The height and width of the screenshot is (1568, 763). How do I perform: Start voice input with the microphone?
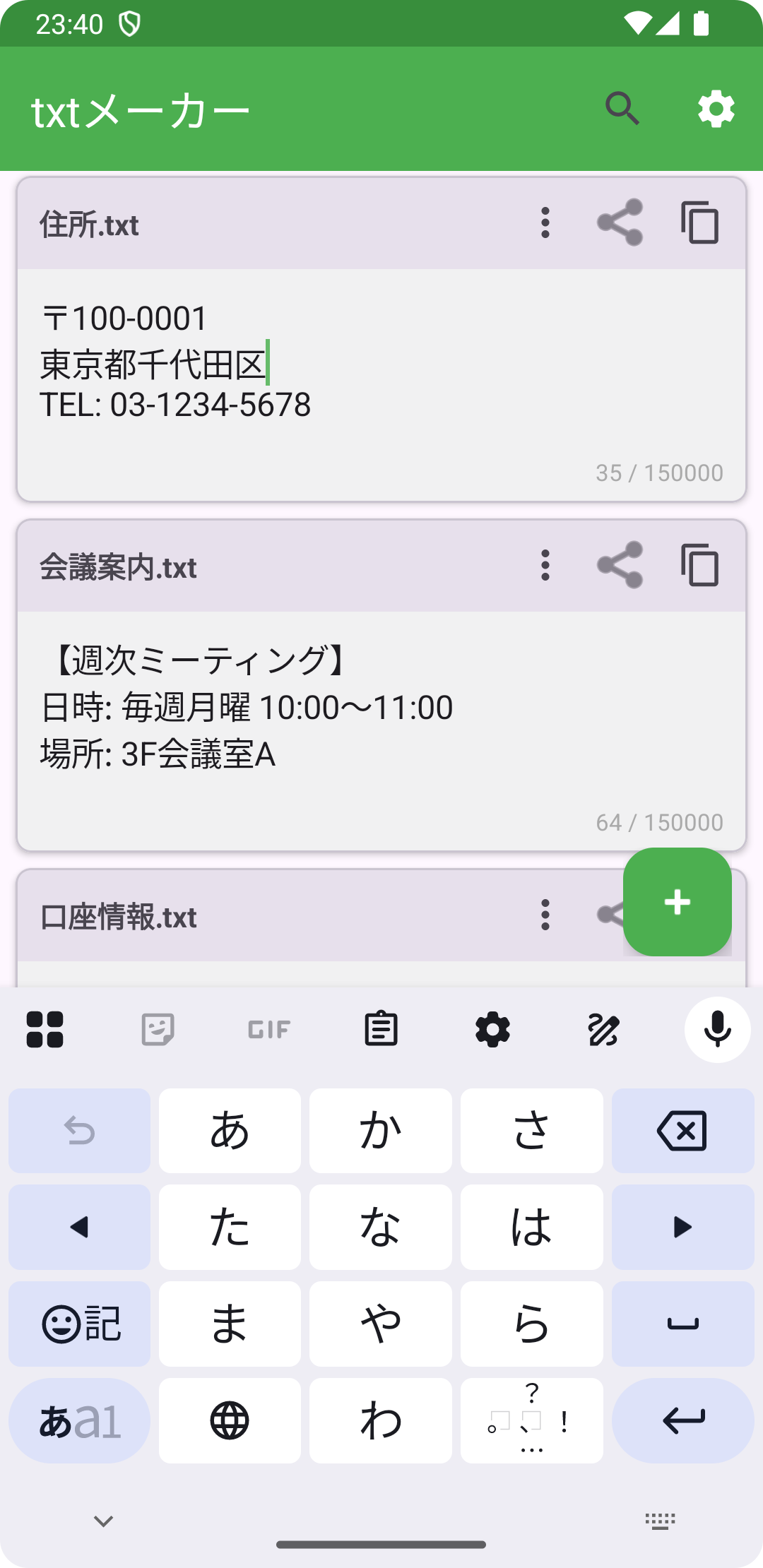coord(716,1030)
